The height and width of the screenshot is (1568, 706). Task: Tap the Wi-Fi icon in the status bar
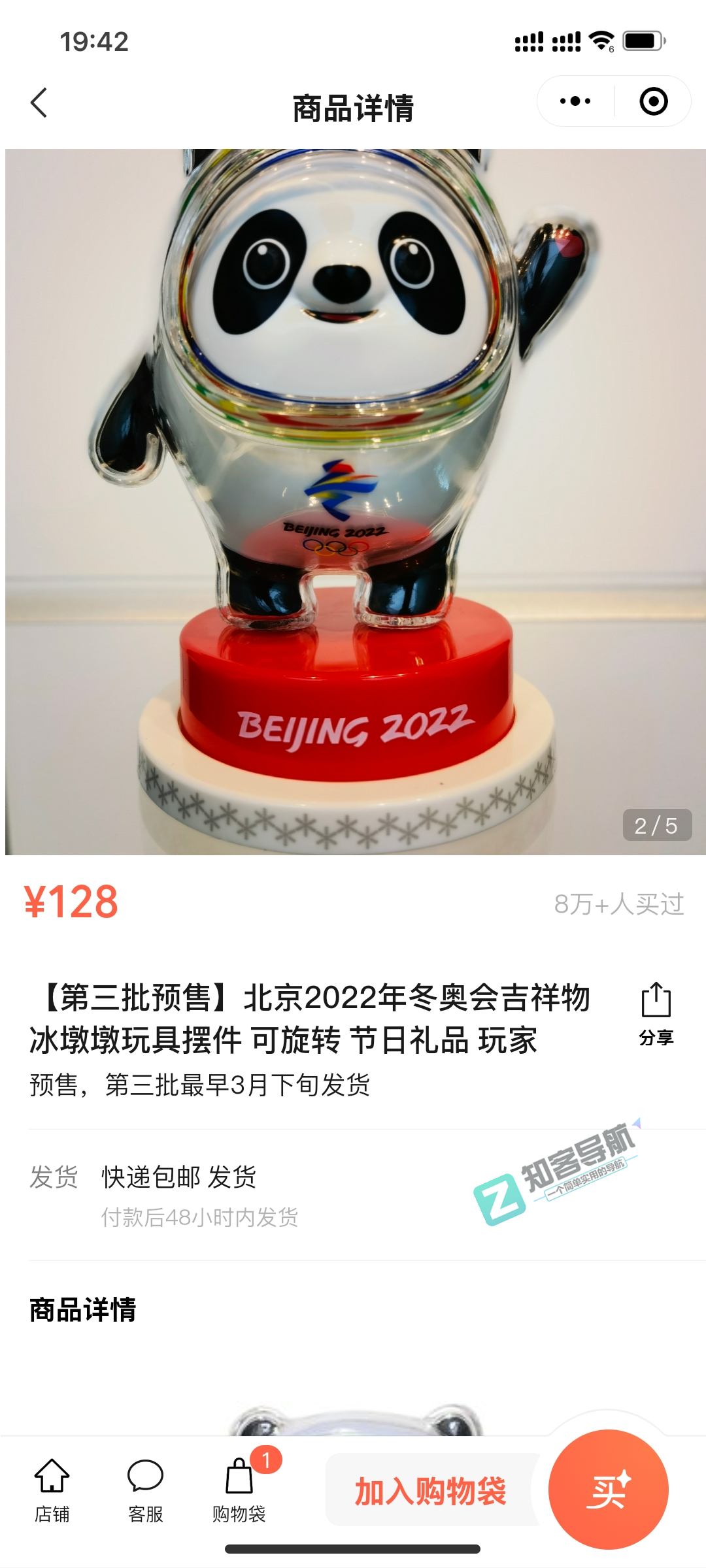602,41
